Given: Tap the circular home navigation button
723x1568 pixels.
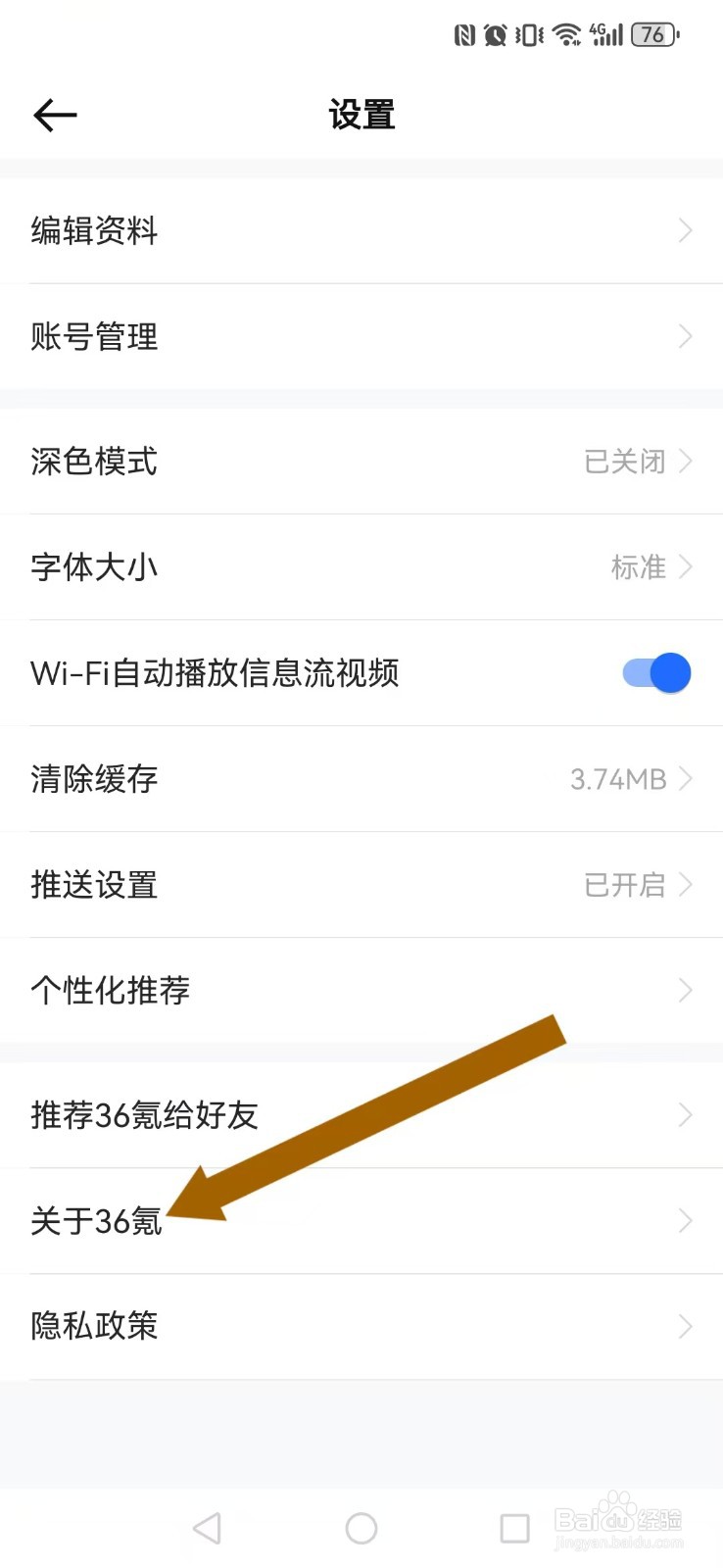Looking at the screenshot, I should pyautogui.click(x=361, y=1527).
